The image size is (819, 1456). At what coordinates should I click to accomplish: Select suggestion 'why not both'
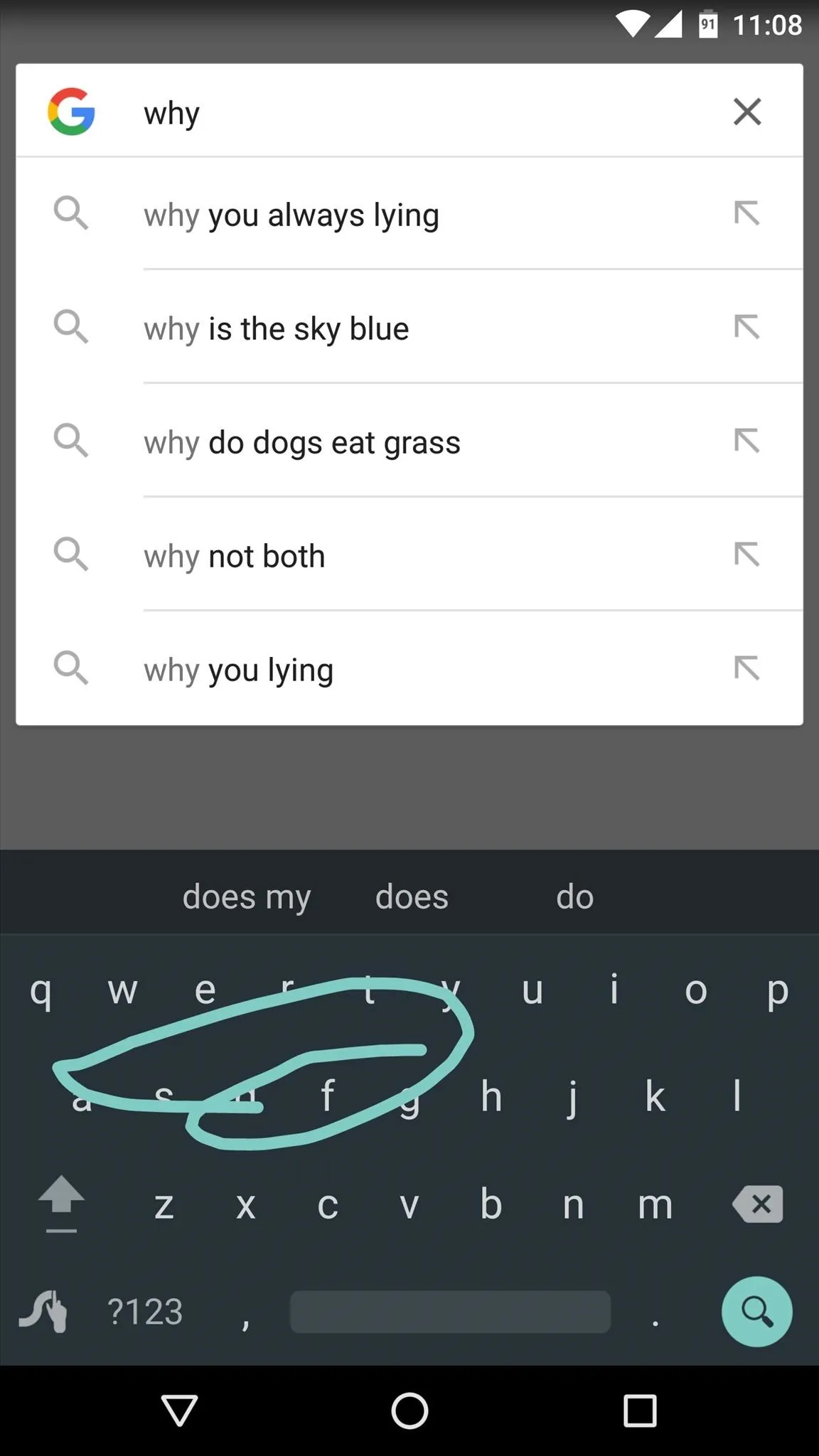point(235,556)
